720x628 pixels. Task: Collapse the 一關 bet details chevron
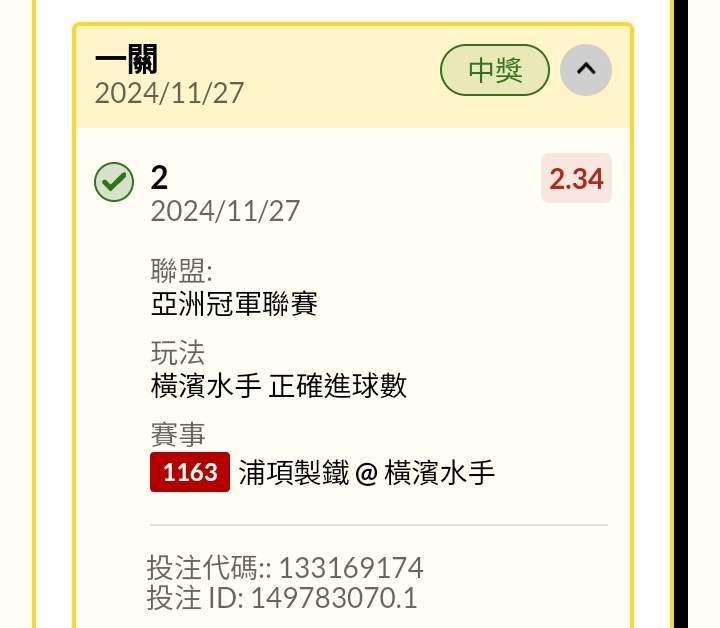[585, 70]
